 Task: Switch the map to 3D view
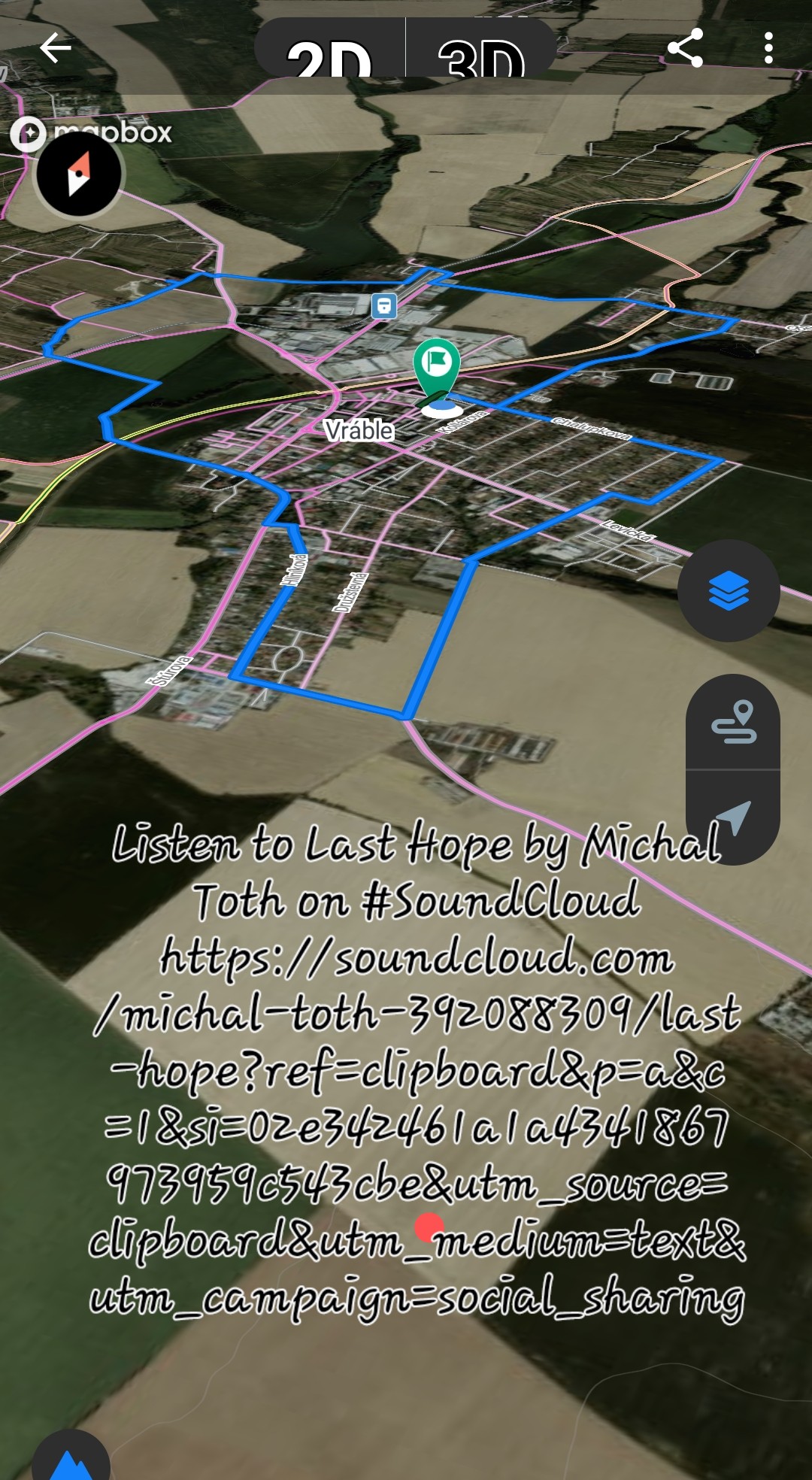point(481,50)
